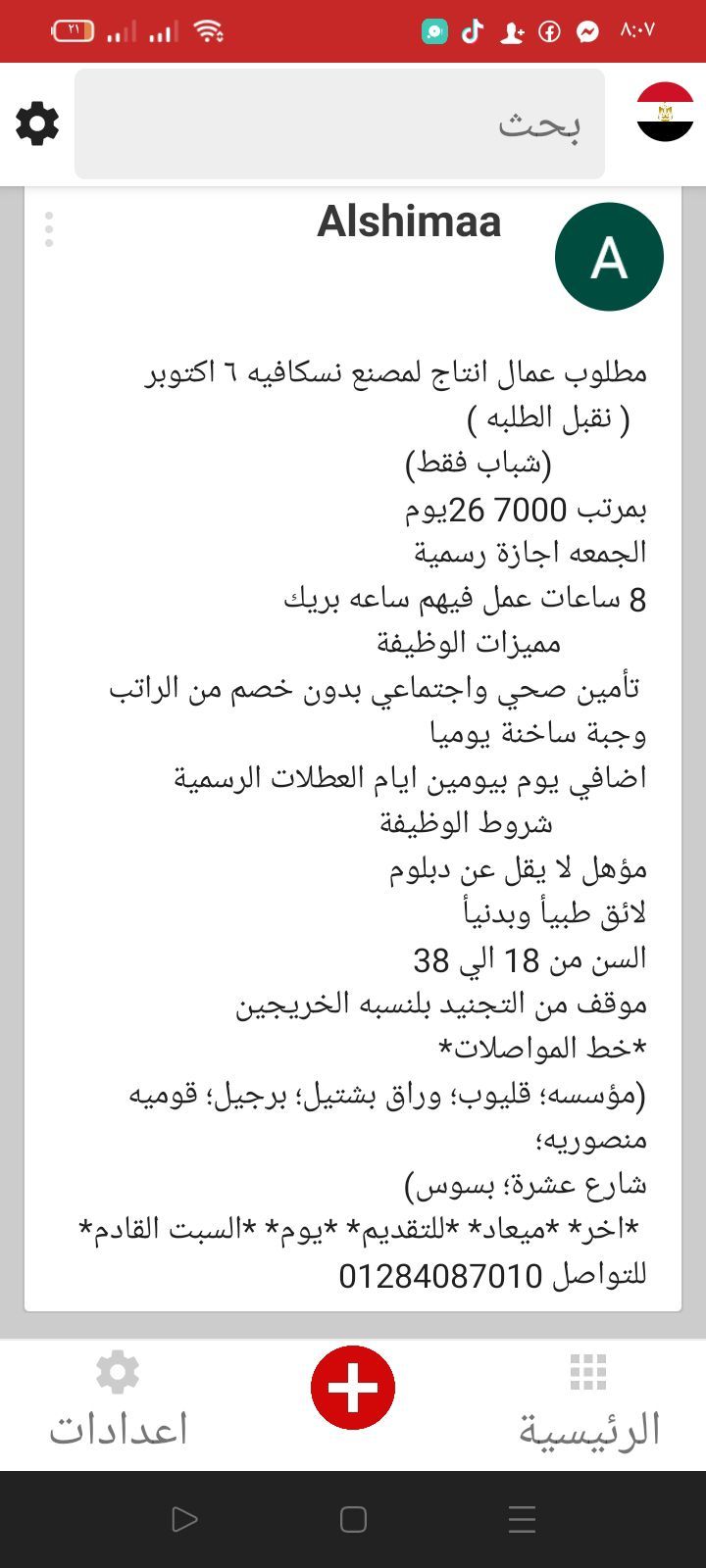Change country using the Egypt flag

[665, 113]
